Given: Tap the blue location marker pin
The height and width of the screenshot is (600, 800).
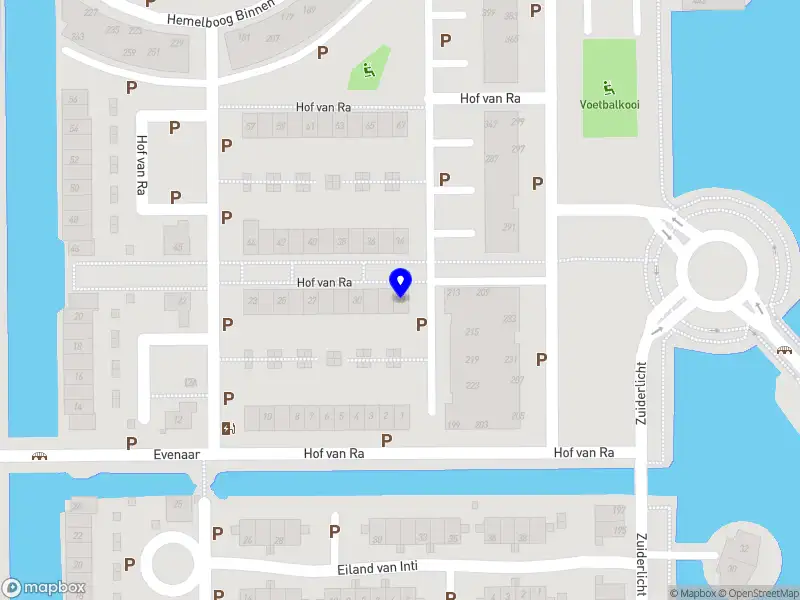Looking at the screenshot, I should (400, 283).
